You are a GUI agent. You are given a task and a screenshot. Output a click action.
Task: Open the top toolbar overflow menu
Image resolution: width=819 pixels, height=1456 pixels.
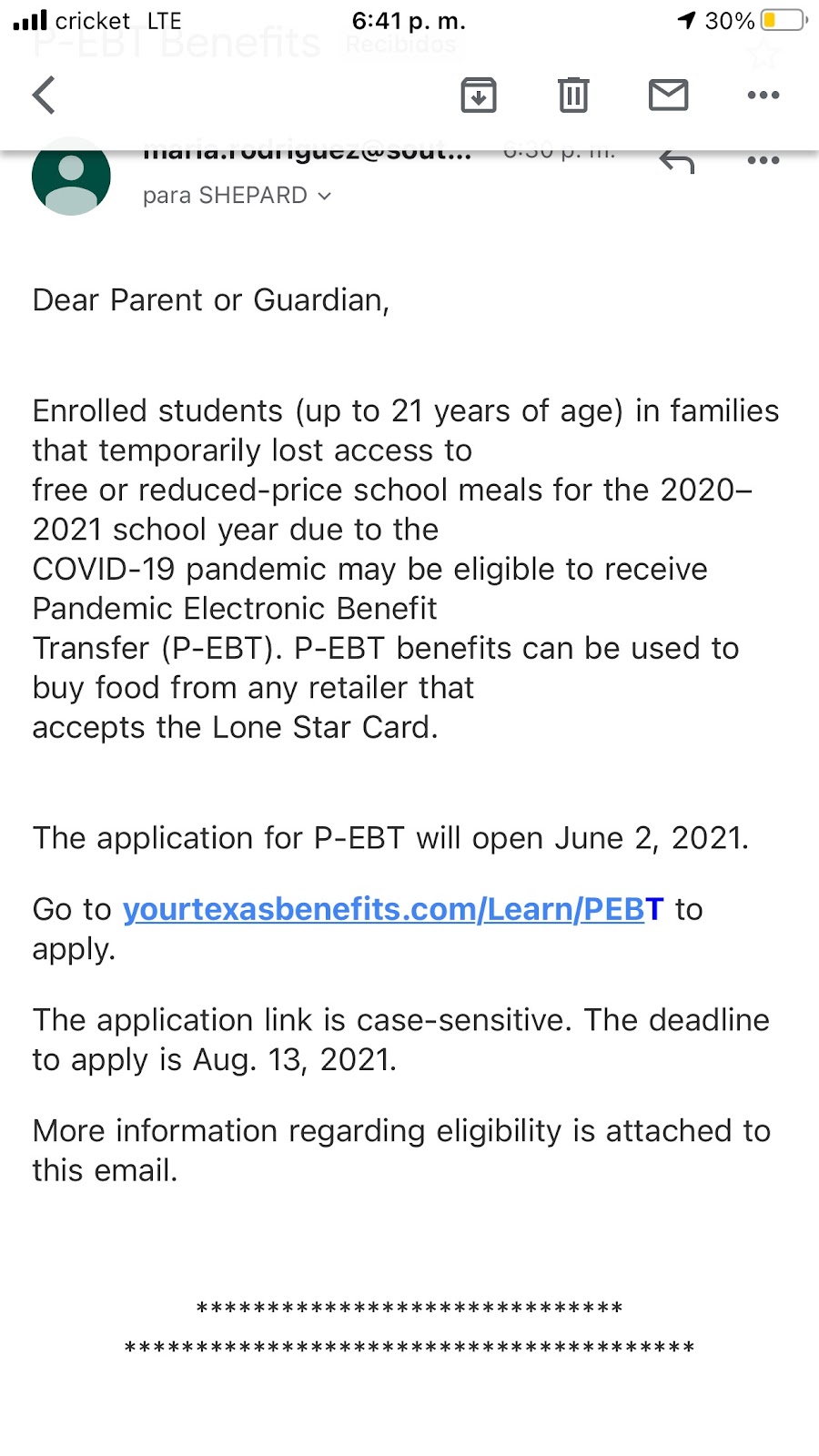pyautogui.click(x=763, y=95)
